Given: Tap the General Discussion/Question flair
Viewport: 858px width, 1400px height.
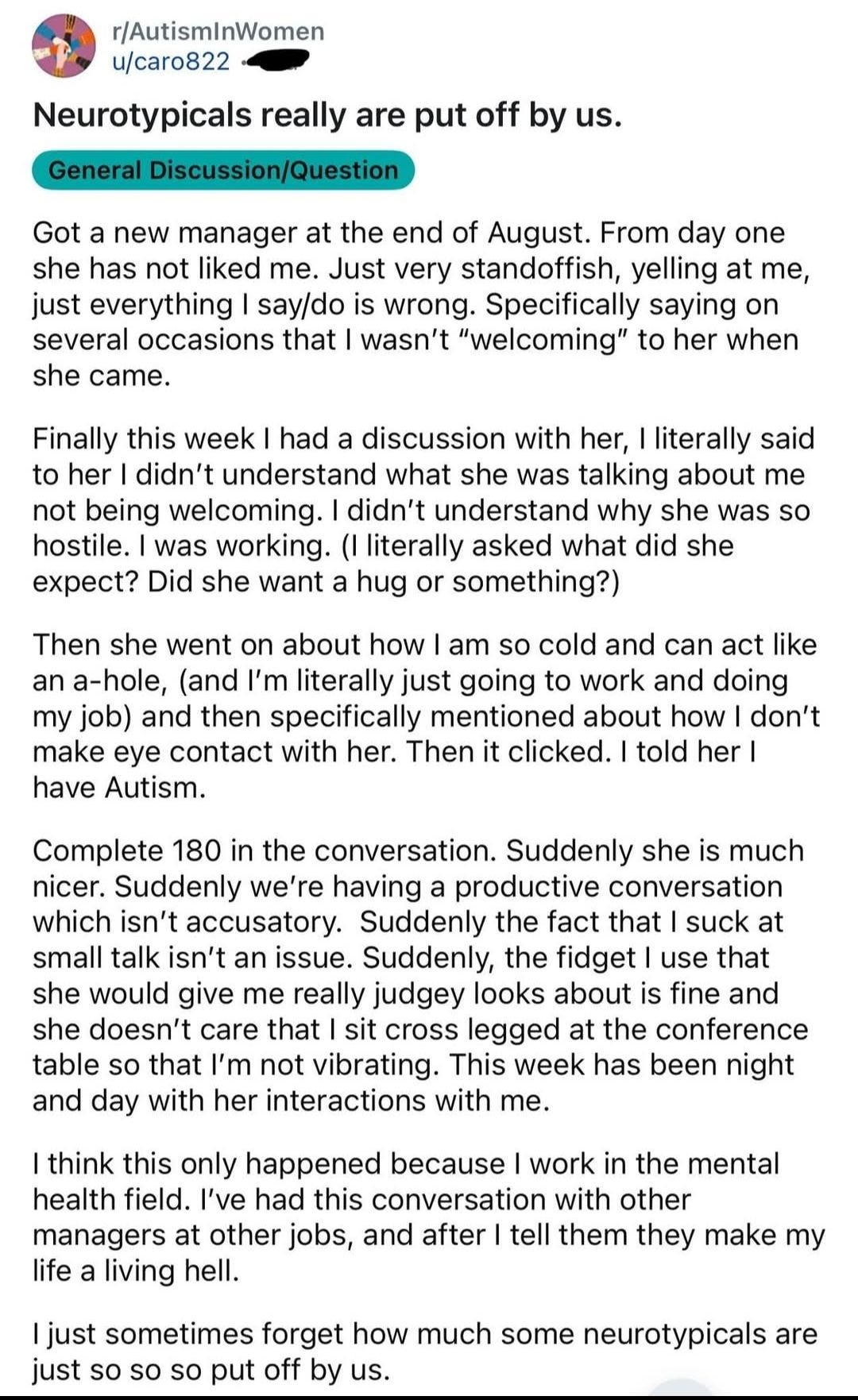Looking at the screenshot, I should coord(223,170).
